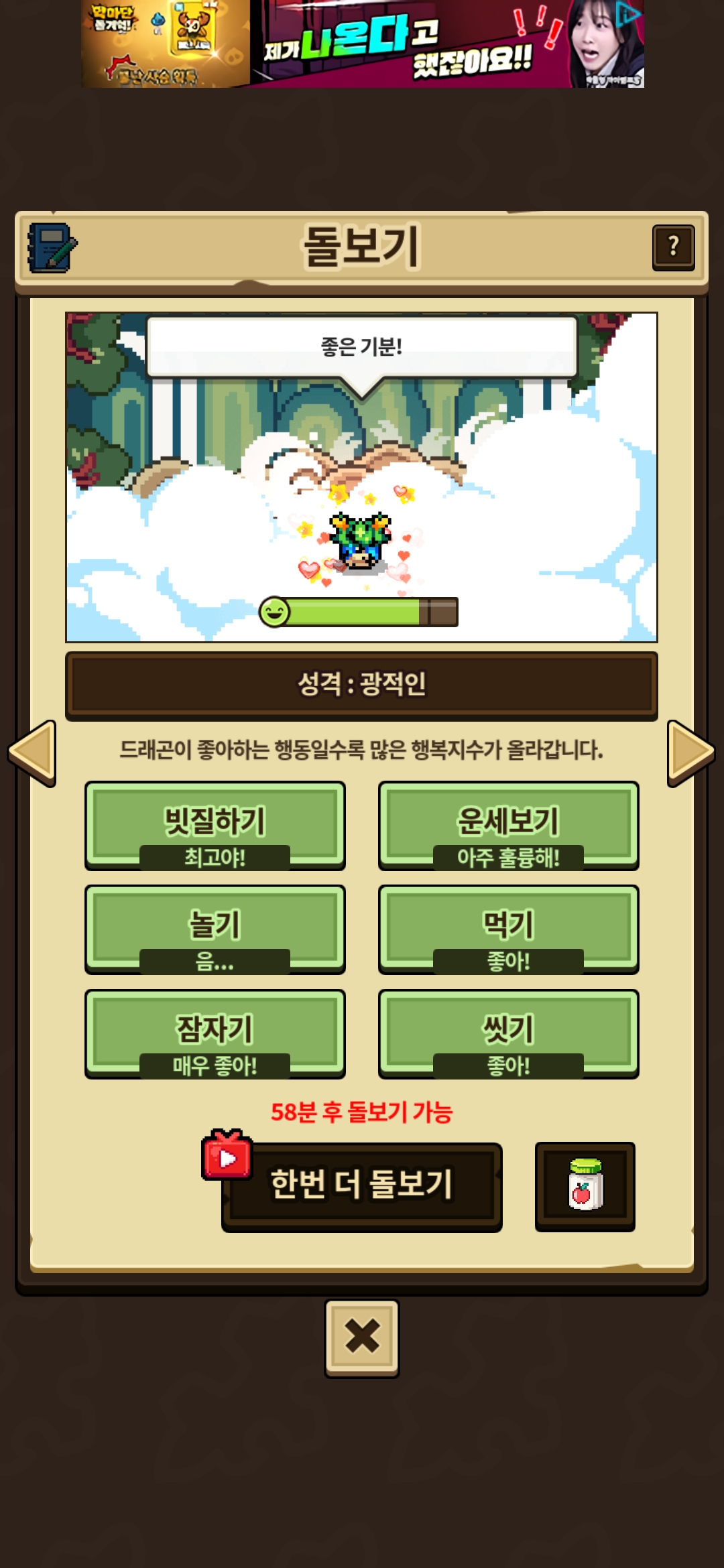Open the notebook icon in the header
This screenshot has width=724, height=1568.
[x=52, y=248]
